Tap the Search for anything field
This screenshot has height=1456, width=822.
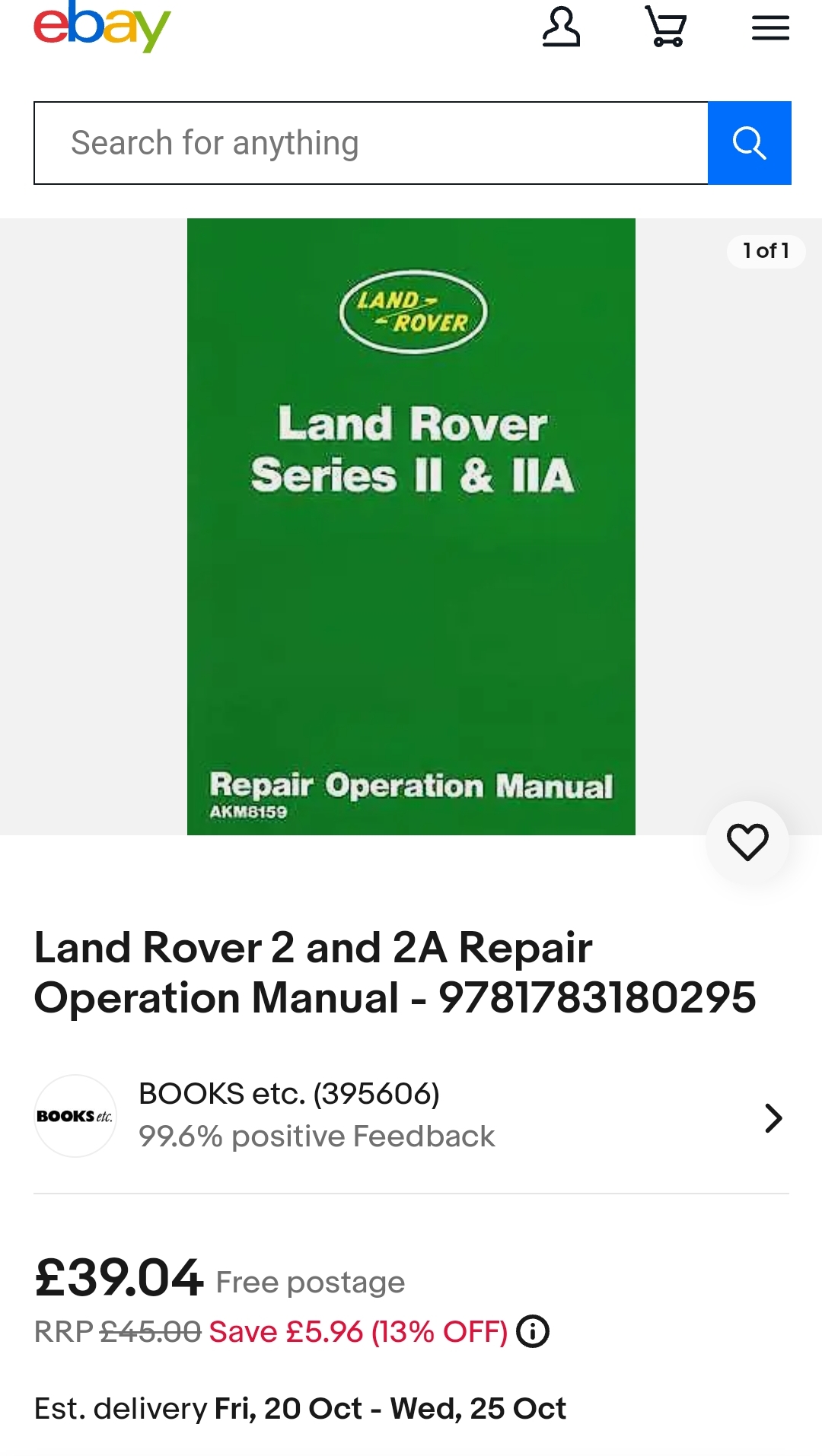pos(371,143)
